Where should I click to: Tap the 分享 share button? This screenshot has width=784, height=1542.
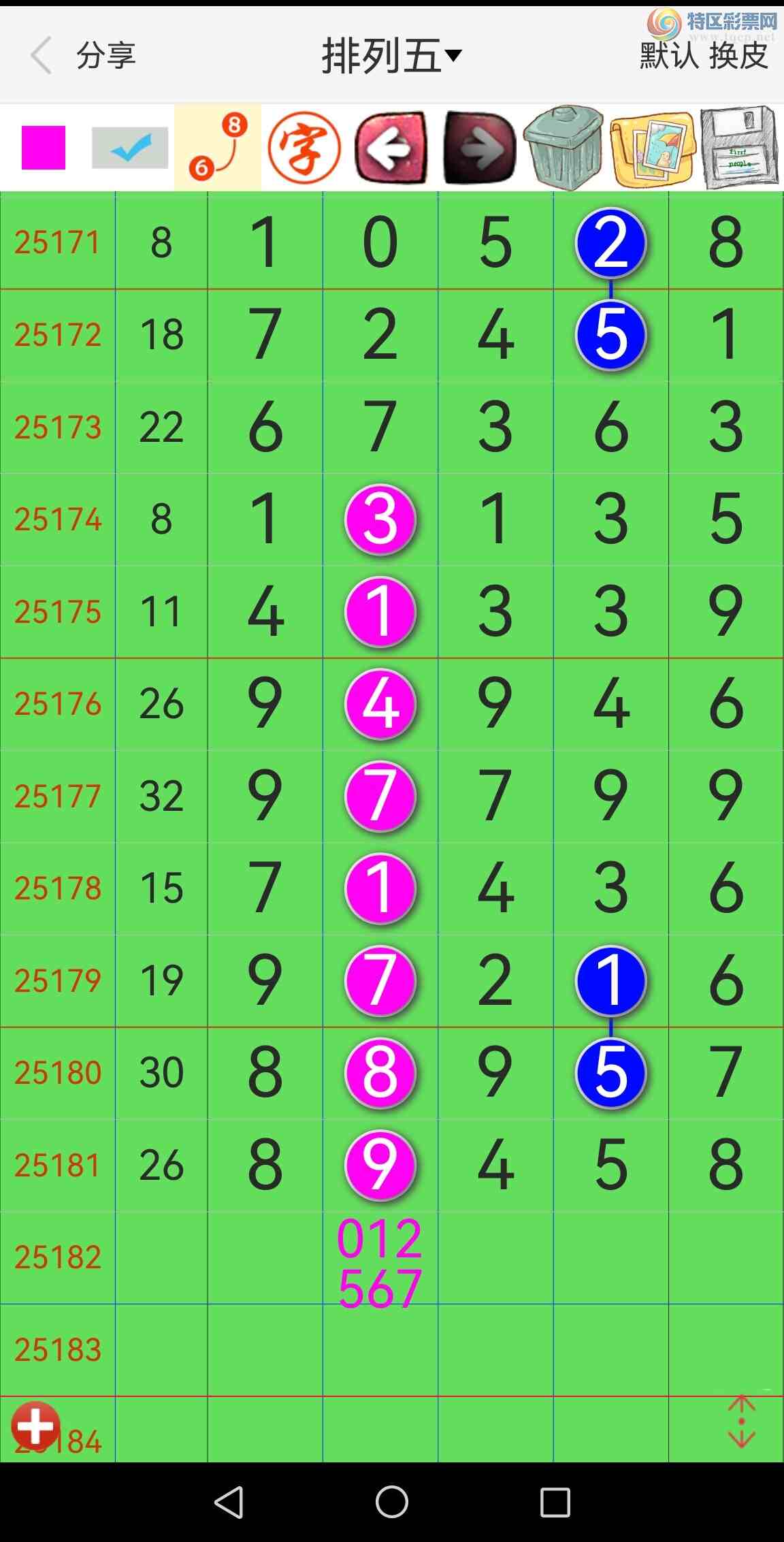[106, 55]
